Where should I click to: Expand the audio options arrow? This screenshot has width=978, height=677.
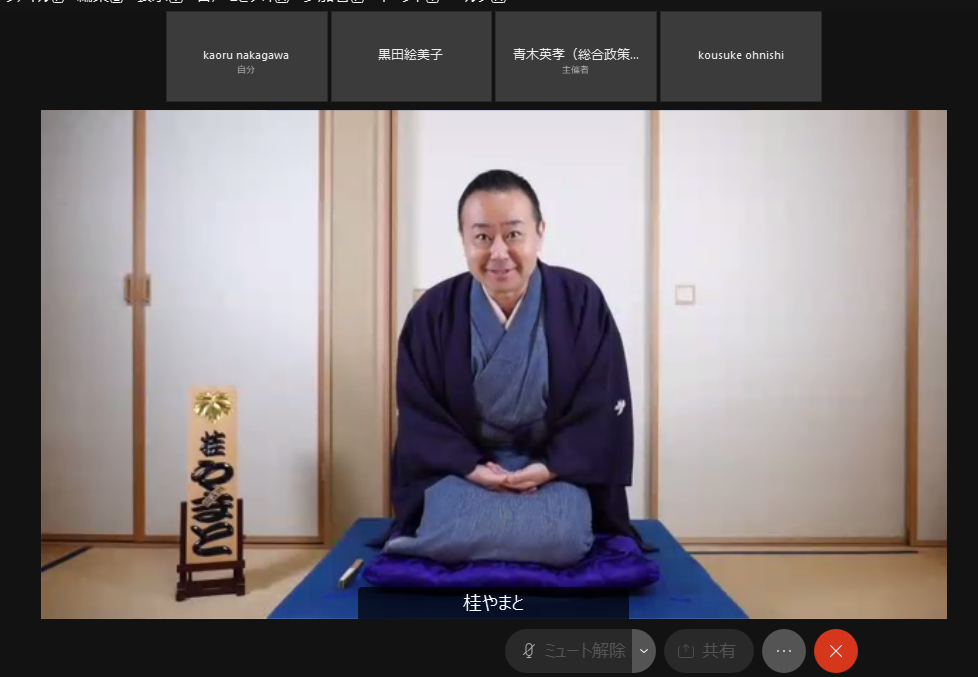(x=644, y=651)
